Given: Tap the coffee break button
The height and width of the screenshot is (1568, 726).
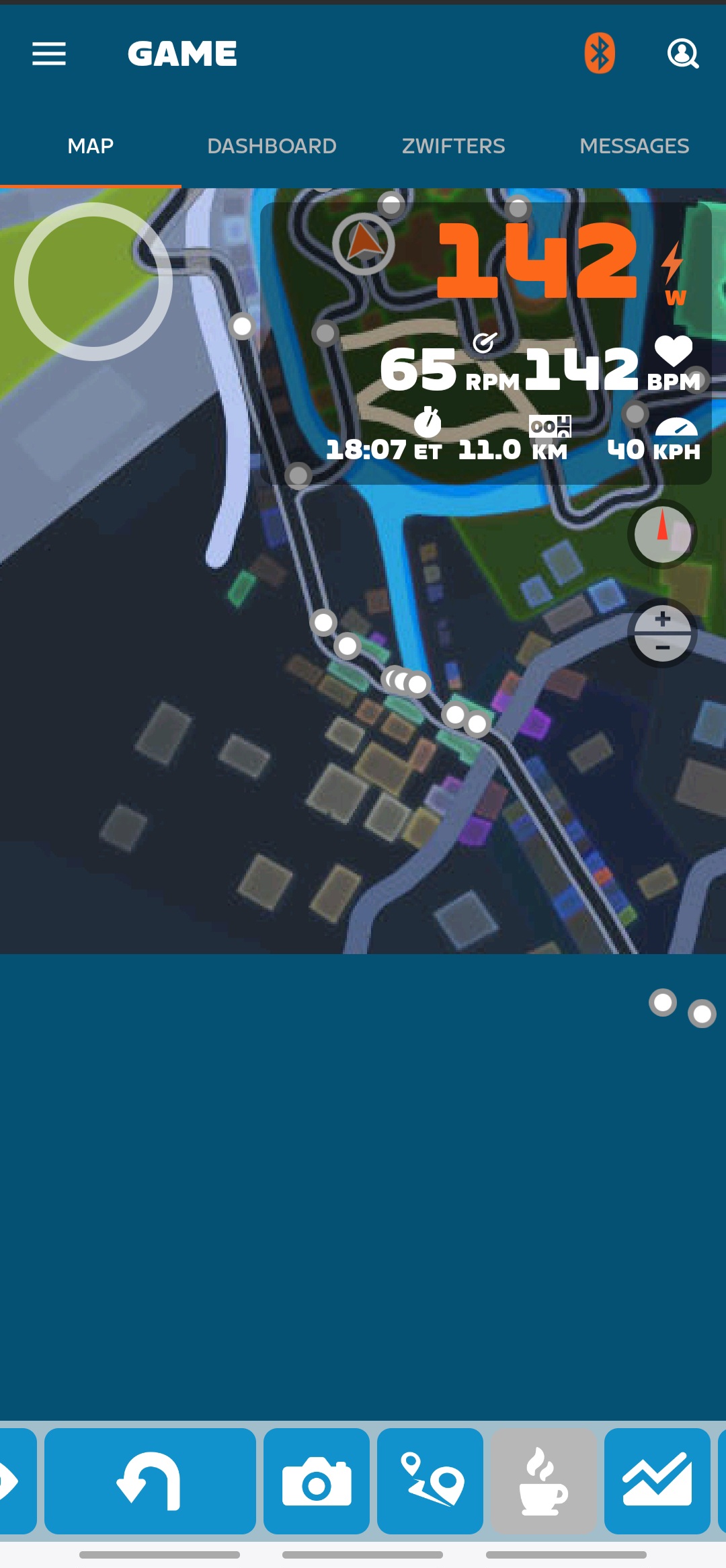Looking at the screenshot, I should coord(544,1481).
